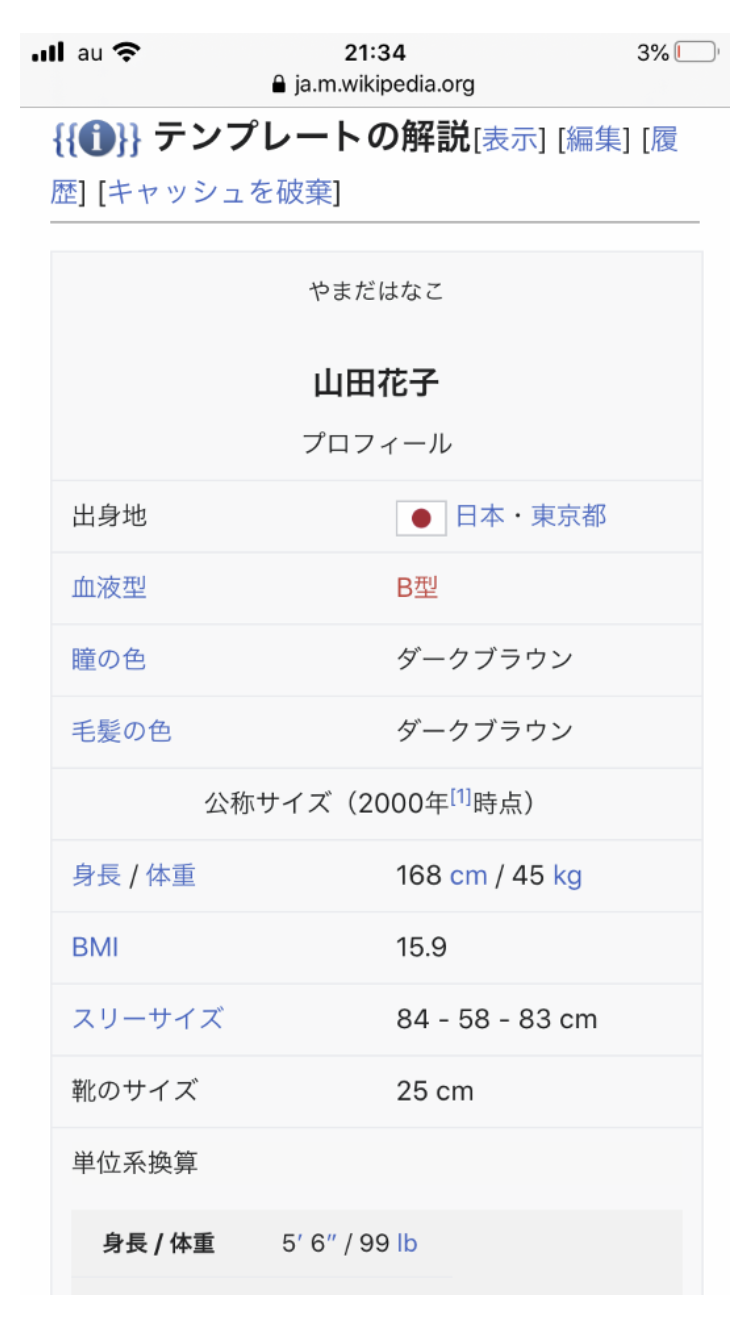Open the 体重 link next to 身長

tap(171, 876)
